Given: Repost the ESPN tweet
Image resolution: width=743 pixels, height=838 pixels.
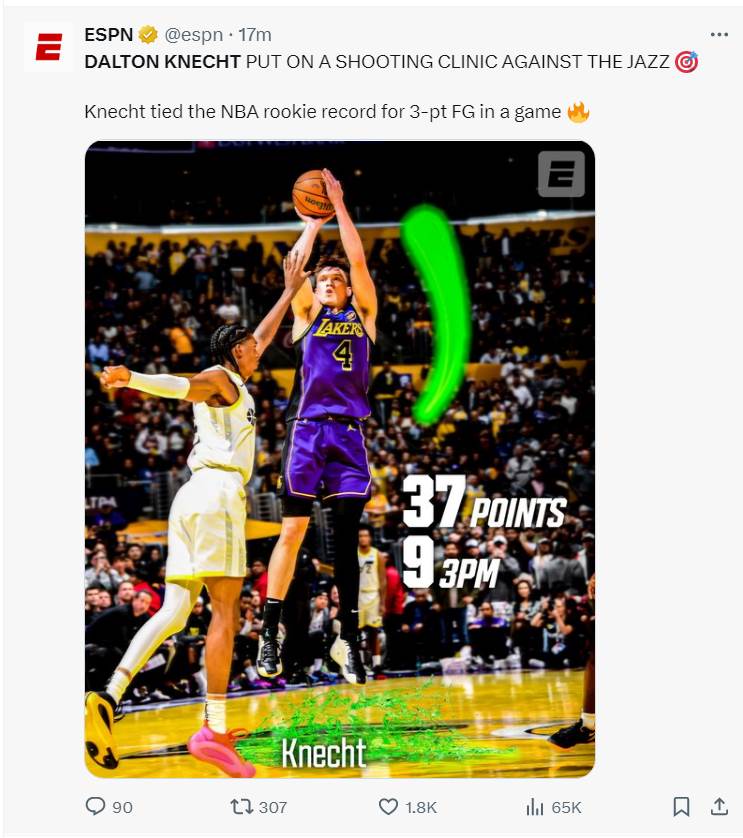Looking at the screenshot, I should (x=243, y=806).
